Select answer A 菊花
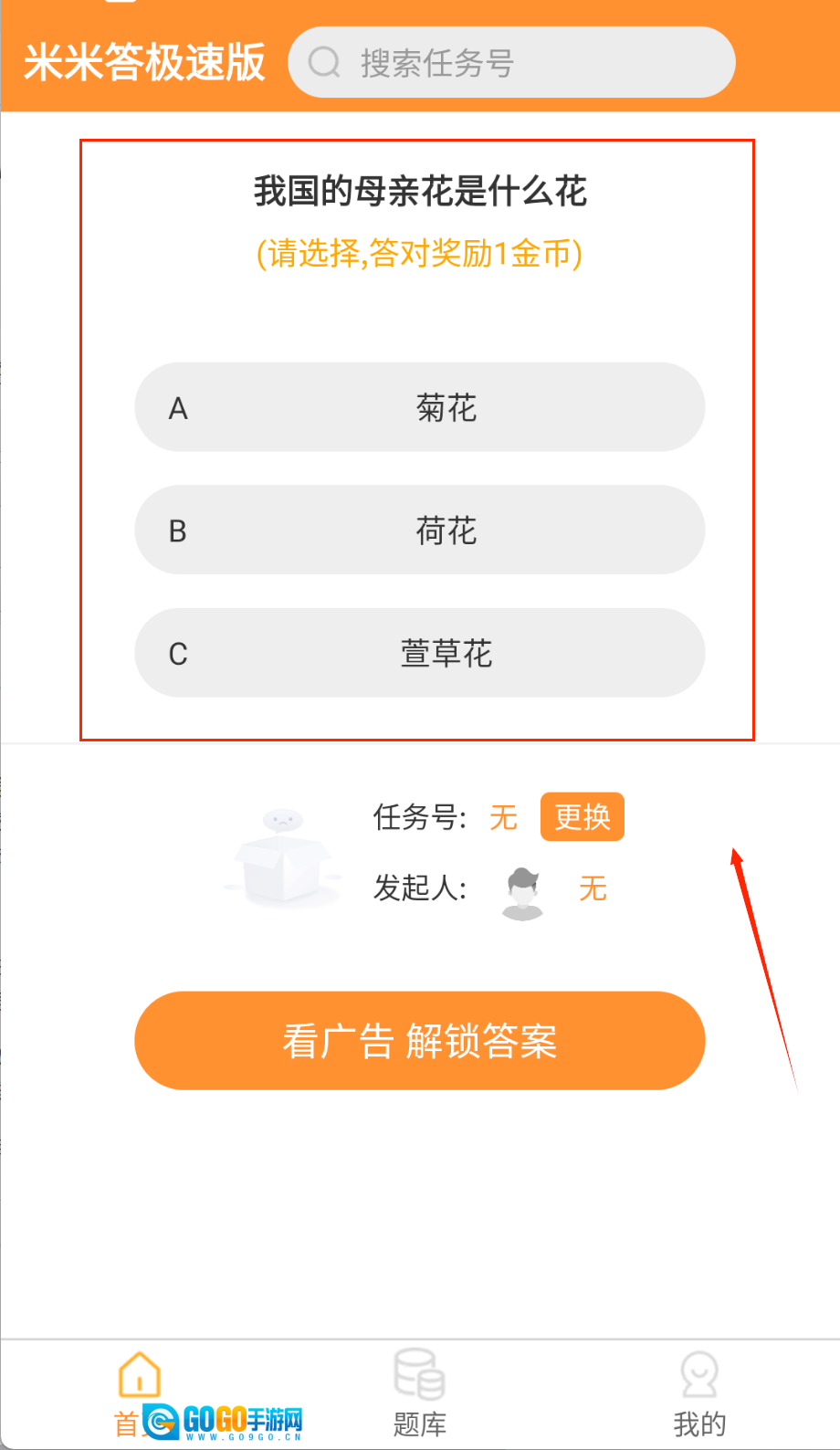The width and height of the screenshot is (840, 1450). [419, 407]
